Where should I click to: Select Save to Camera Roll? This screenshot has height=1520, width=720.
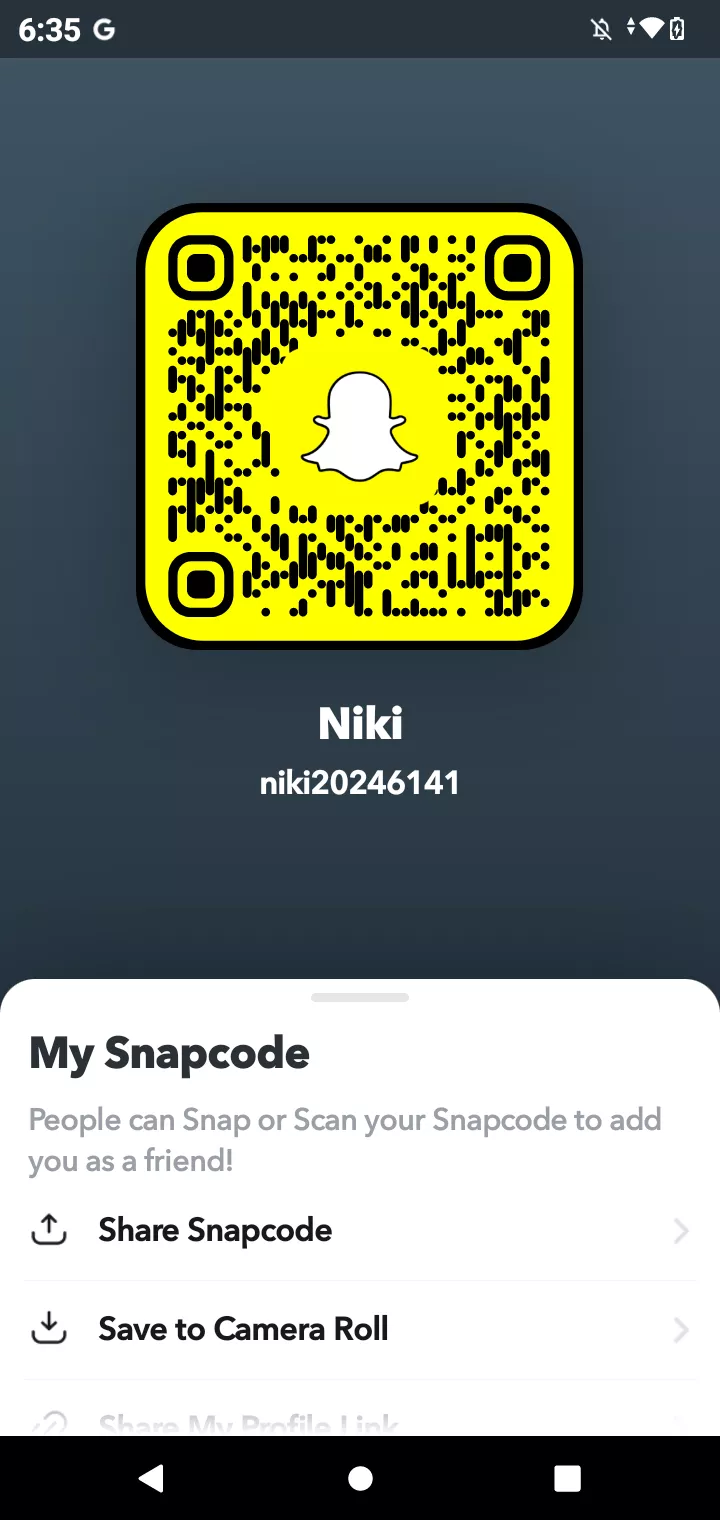tap(243, 1329)
